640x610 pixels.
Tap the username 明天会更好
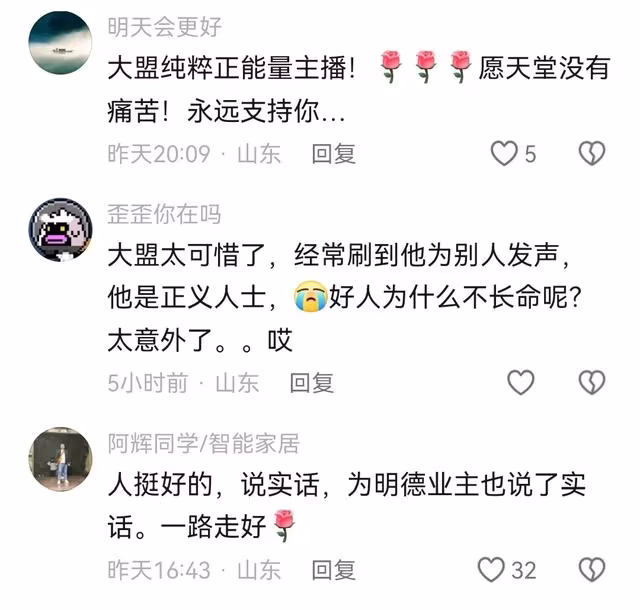(x=165, y=27)
